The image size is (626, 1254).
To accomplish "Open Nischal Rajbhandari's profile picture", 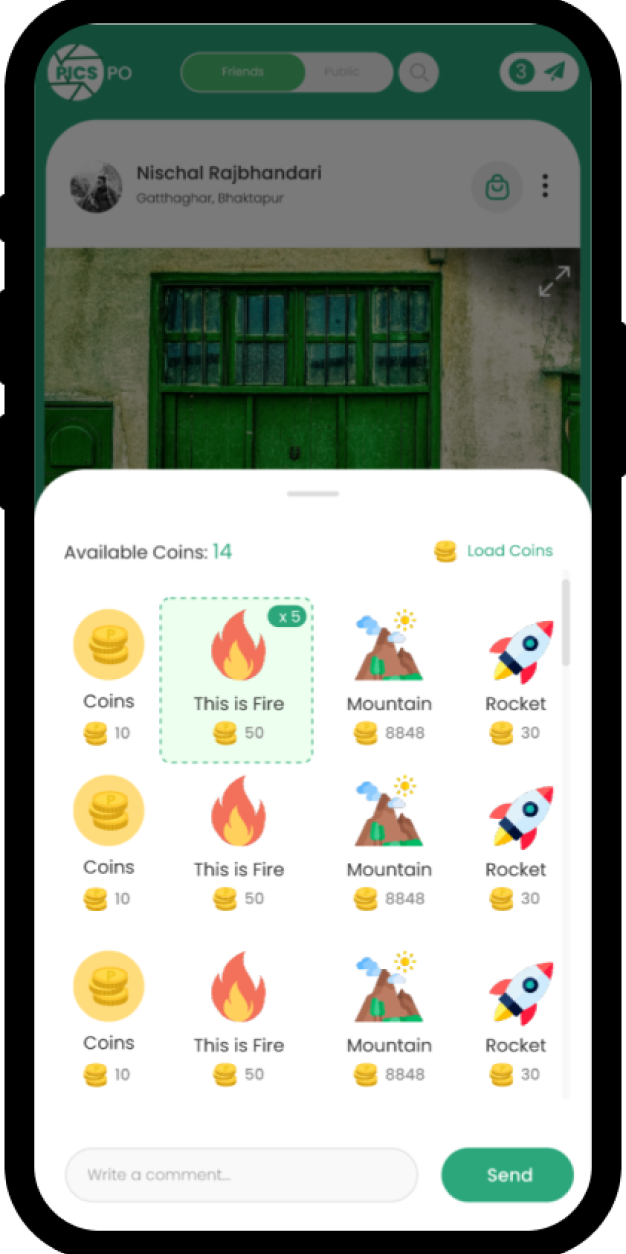I will [x=96, y=186].
